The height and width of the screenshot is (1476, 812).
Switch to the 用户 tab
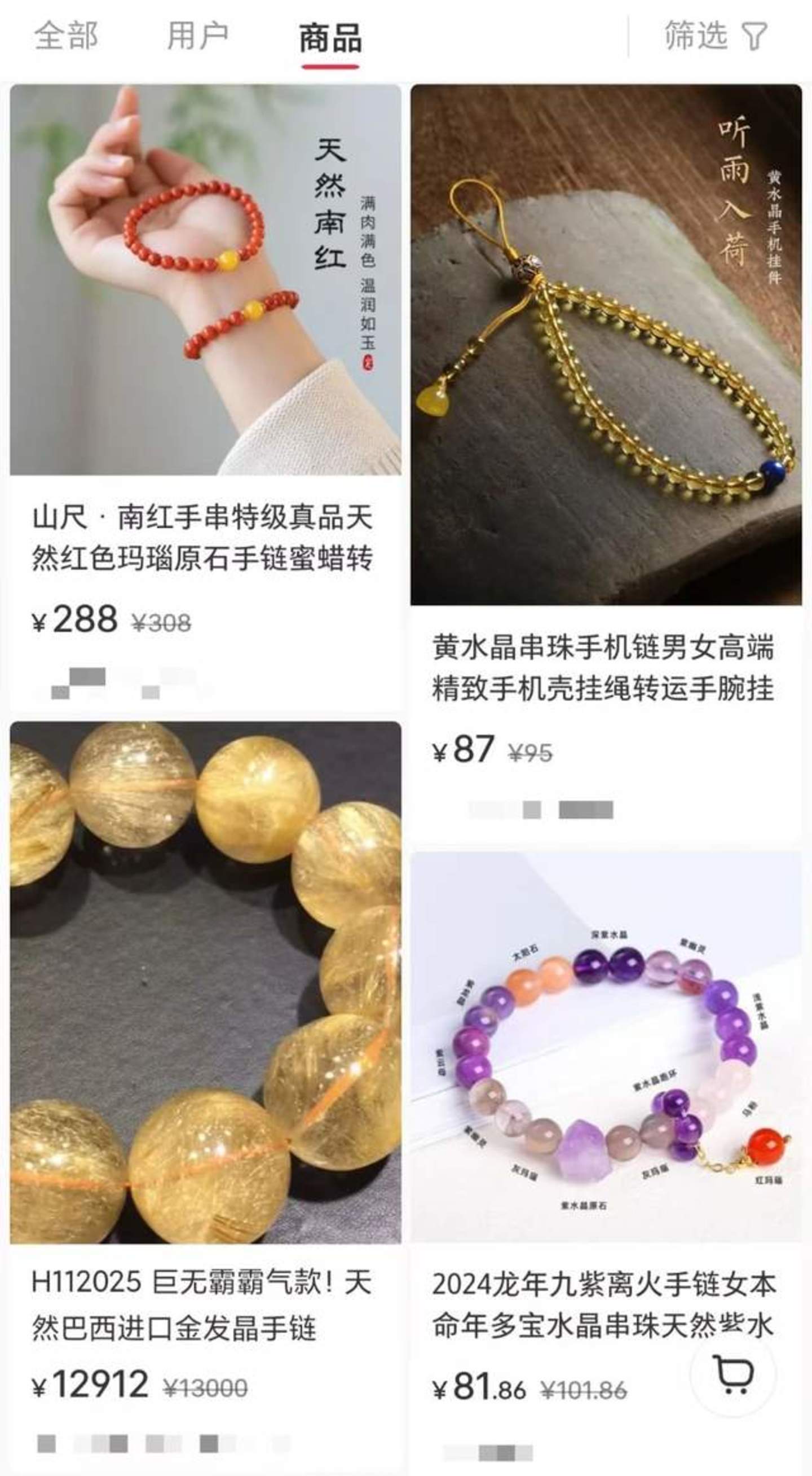[197, 37]
